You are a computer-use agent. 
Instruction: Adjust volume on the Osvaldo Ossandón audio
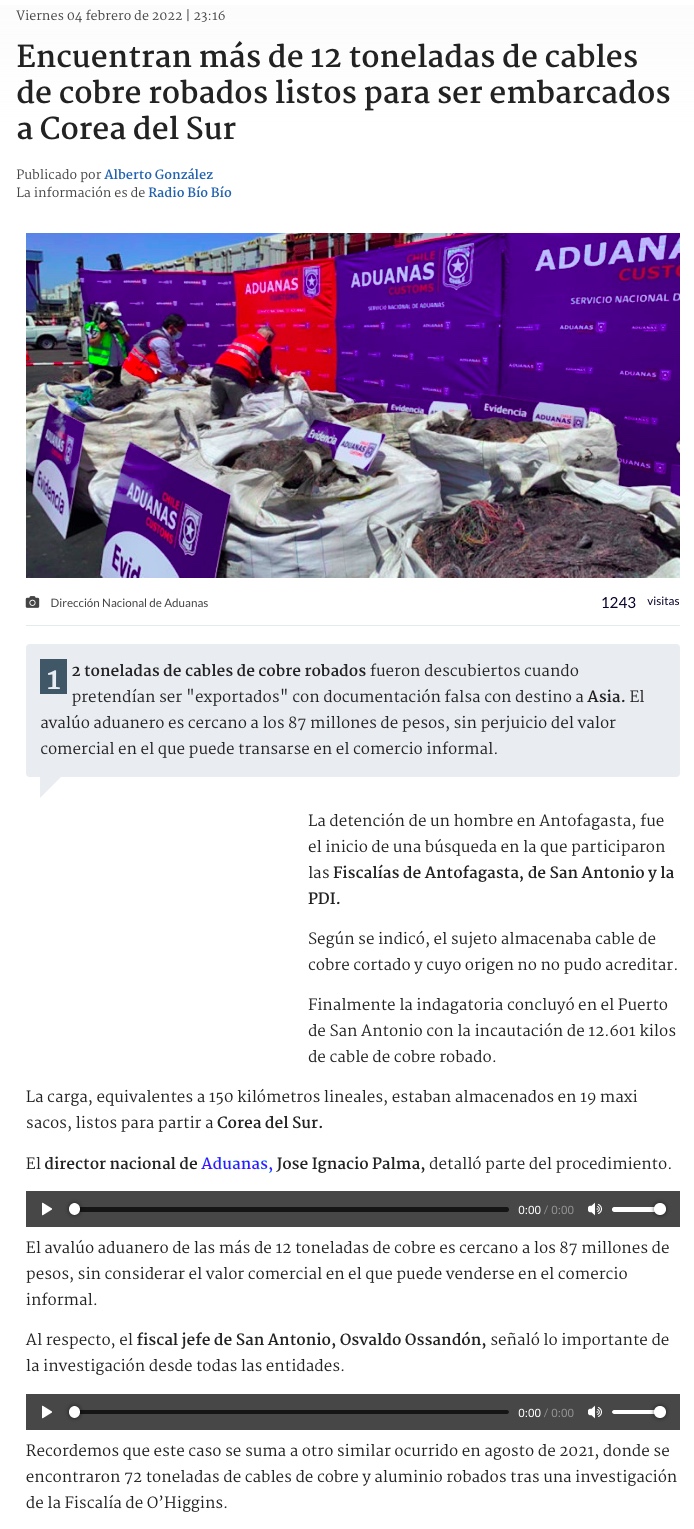tap(637, 1412)
